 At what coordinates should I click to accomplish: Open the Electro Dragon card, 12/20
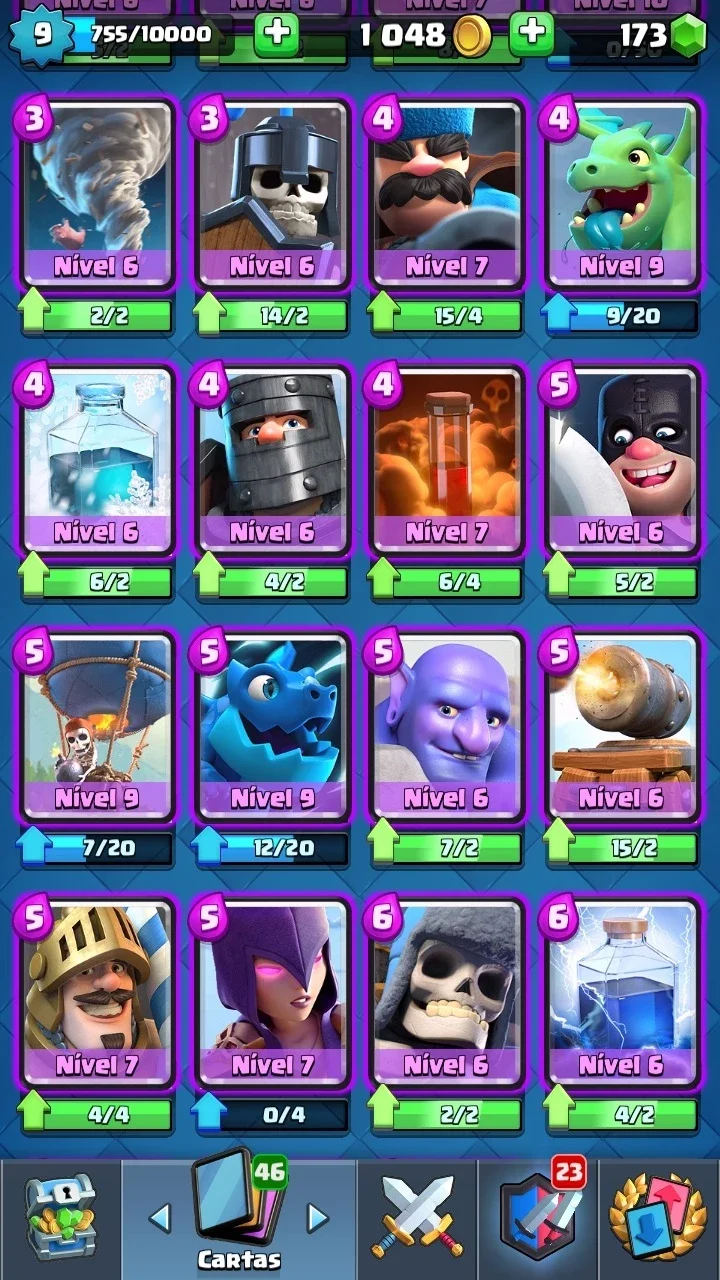coord(273,727)
